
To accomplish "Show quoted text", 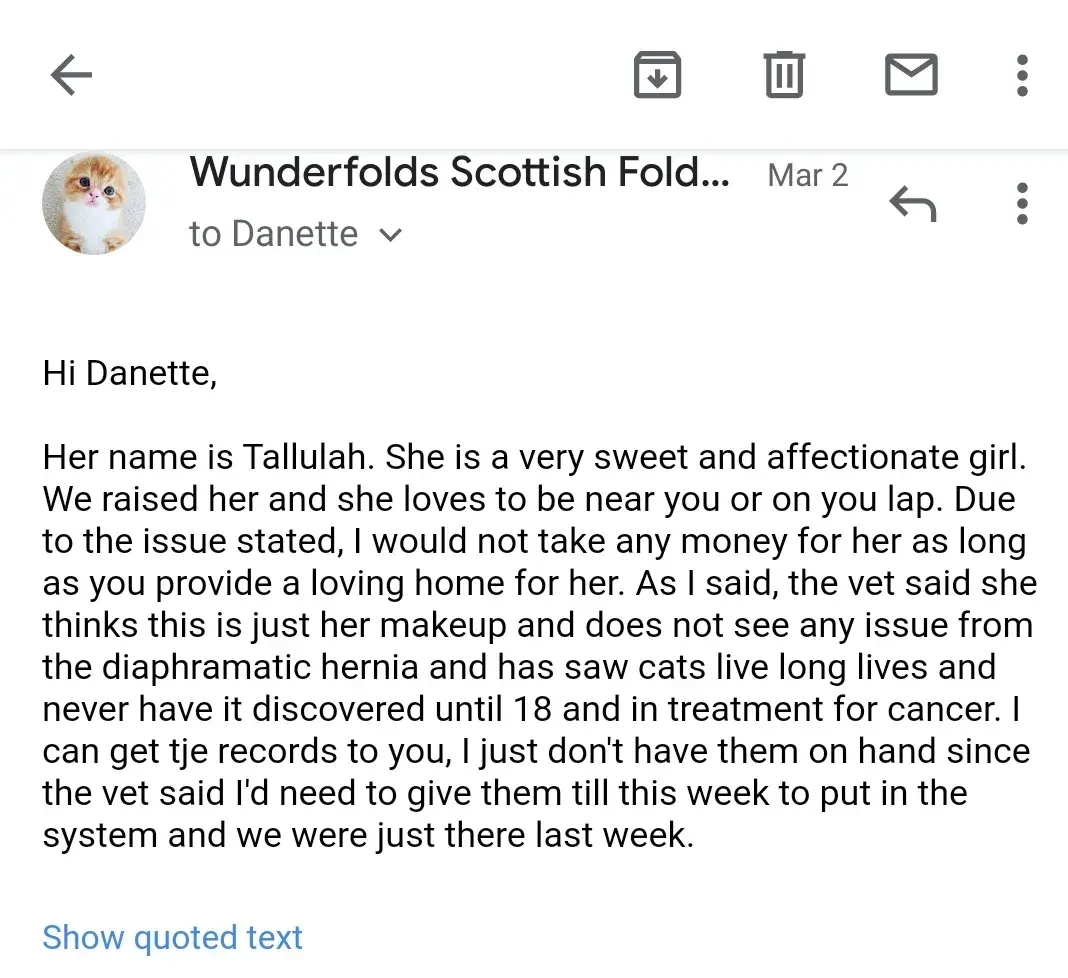I will (x=172, y=938).
